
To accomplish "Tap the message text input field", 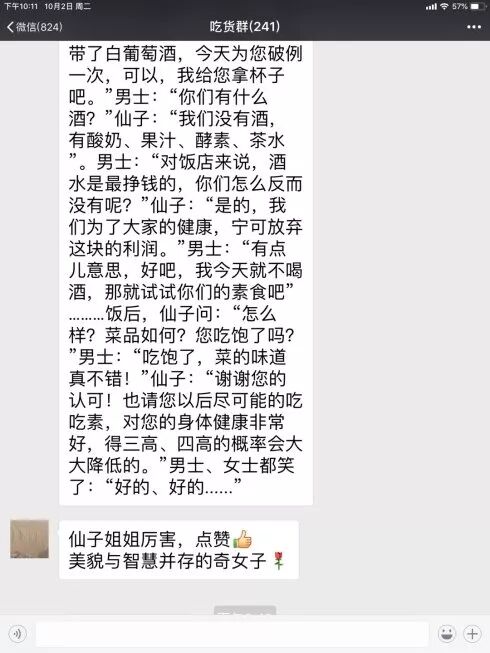I will [232, 634].
